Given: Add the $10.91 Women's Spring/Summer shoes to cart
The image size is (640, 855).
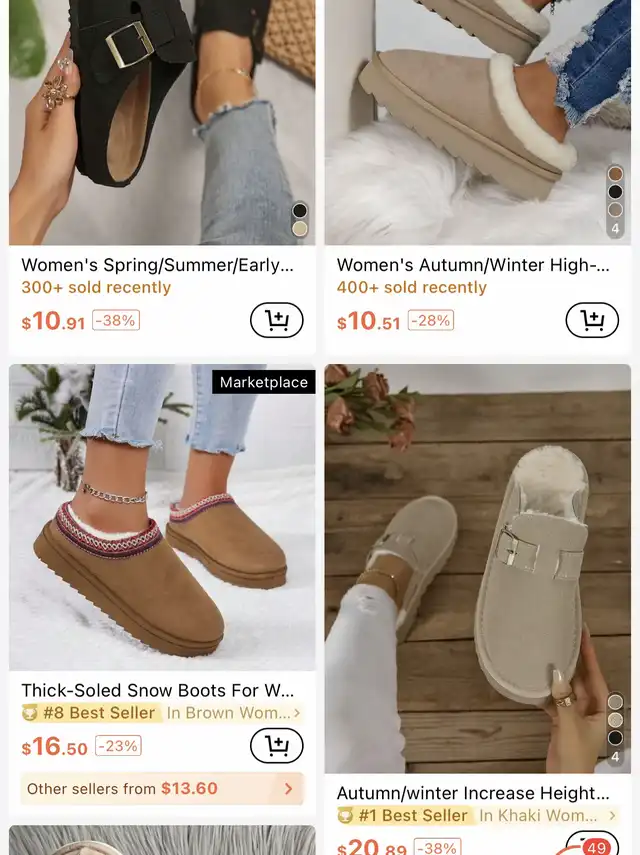Looking at the screenshot, I should tap(276, 321).
